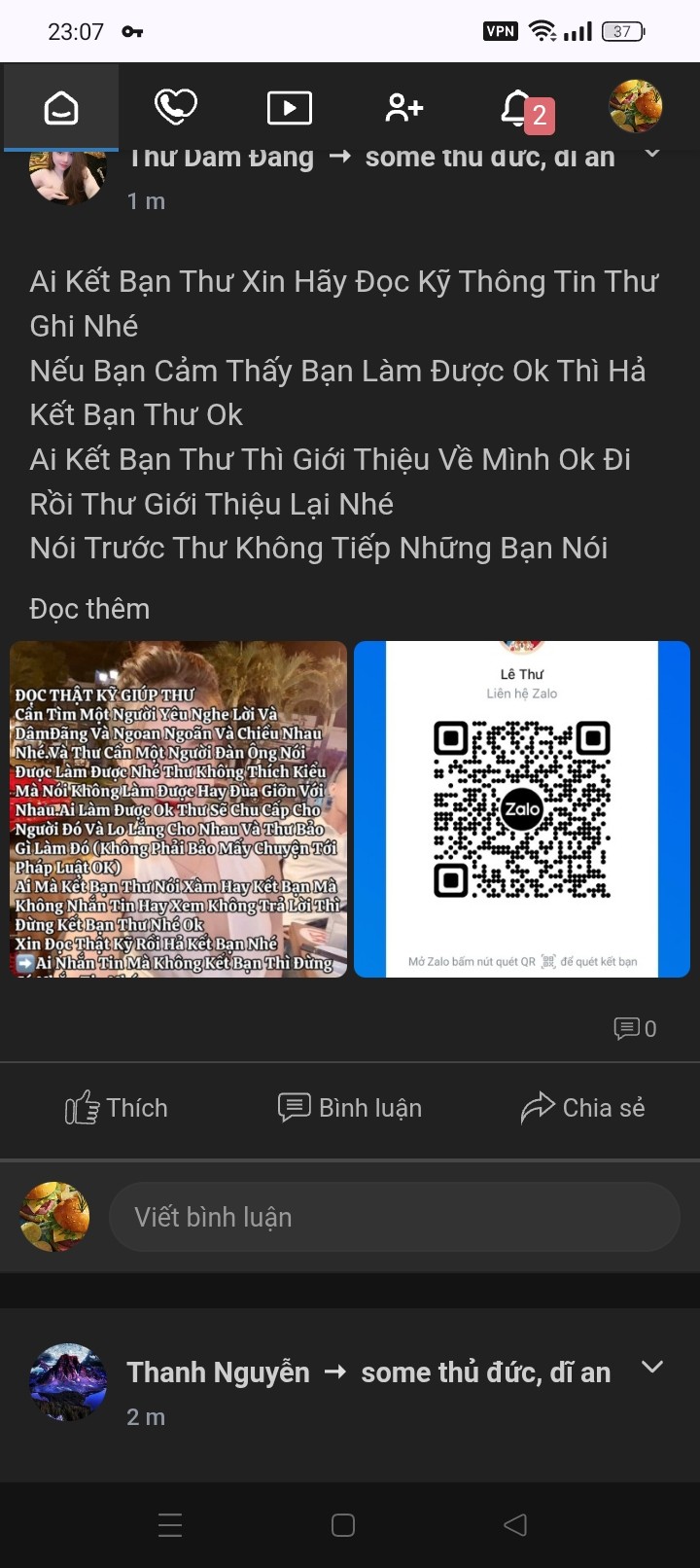Open the Zalo QR image tile
This screenshot has width=700, height=1568.
[x=522, y=808]
